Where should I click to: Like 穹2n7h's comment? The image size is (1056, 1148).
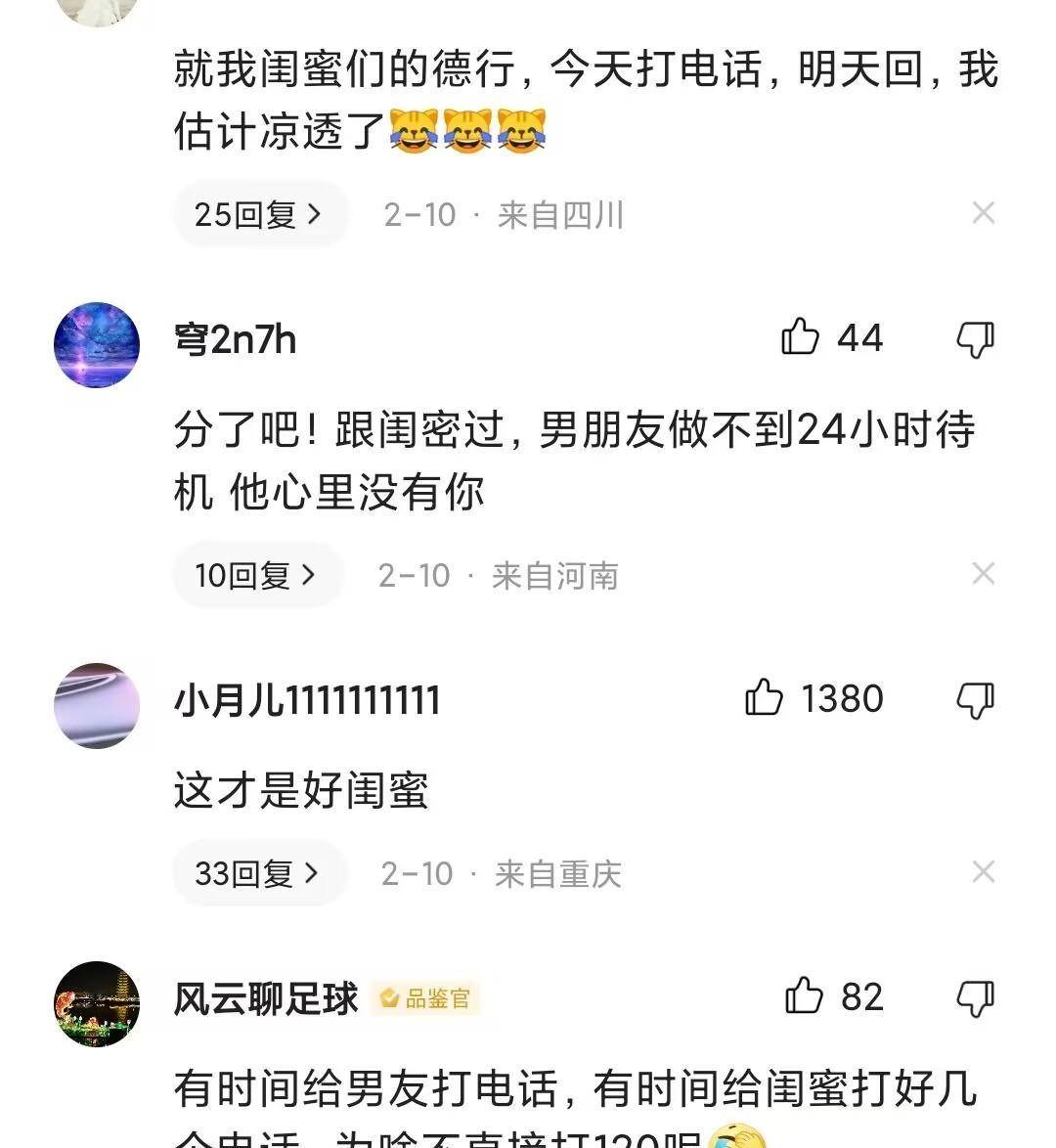[801, 337]
